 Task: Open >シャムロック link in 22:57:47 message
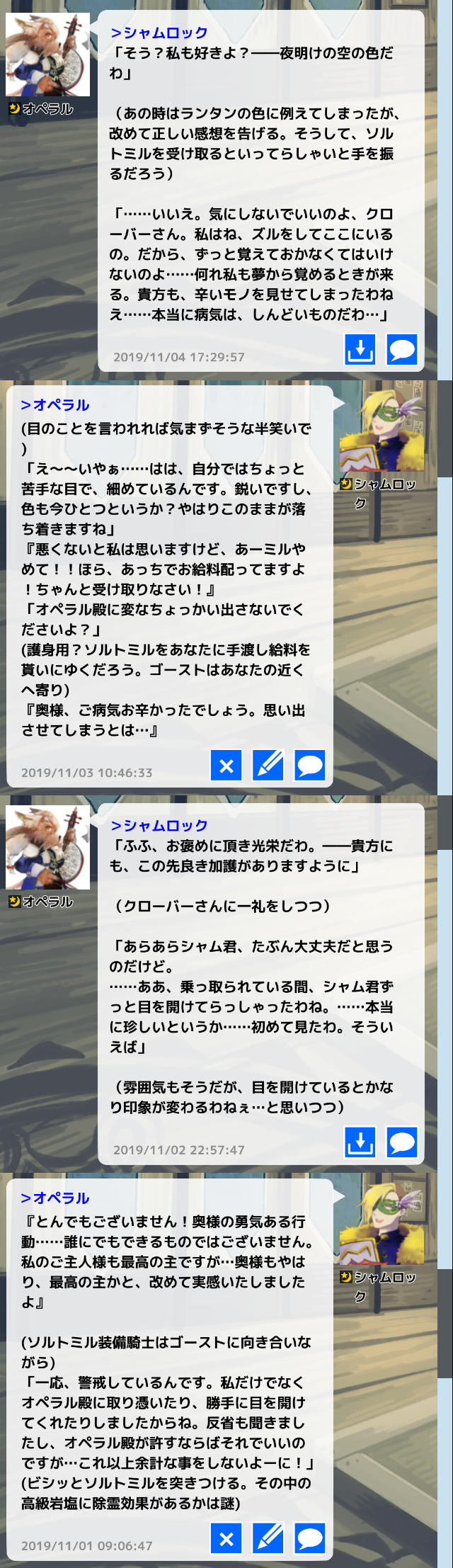(x=159, y=825)
